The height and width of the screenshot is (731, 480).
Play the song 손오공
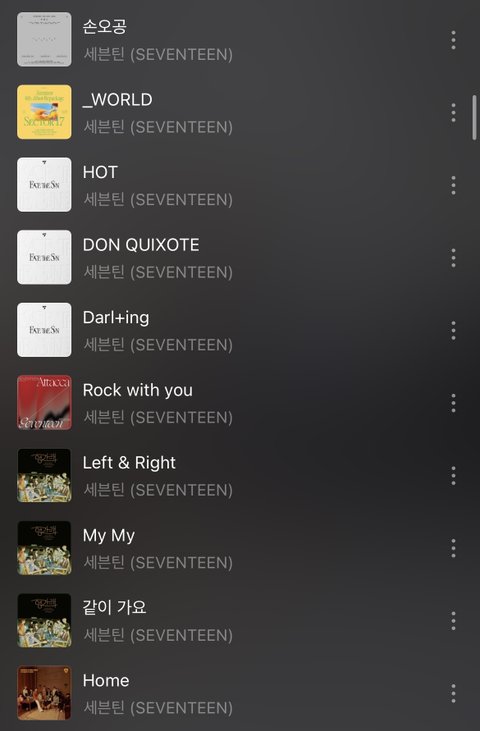coord(240,40)
